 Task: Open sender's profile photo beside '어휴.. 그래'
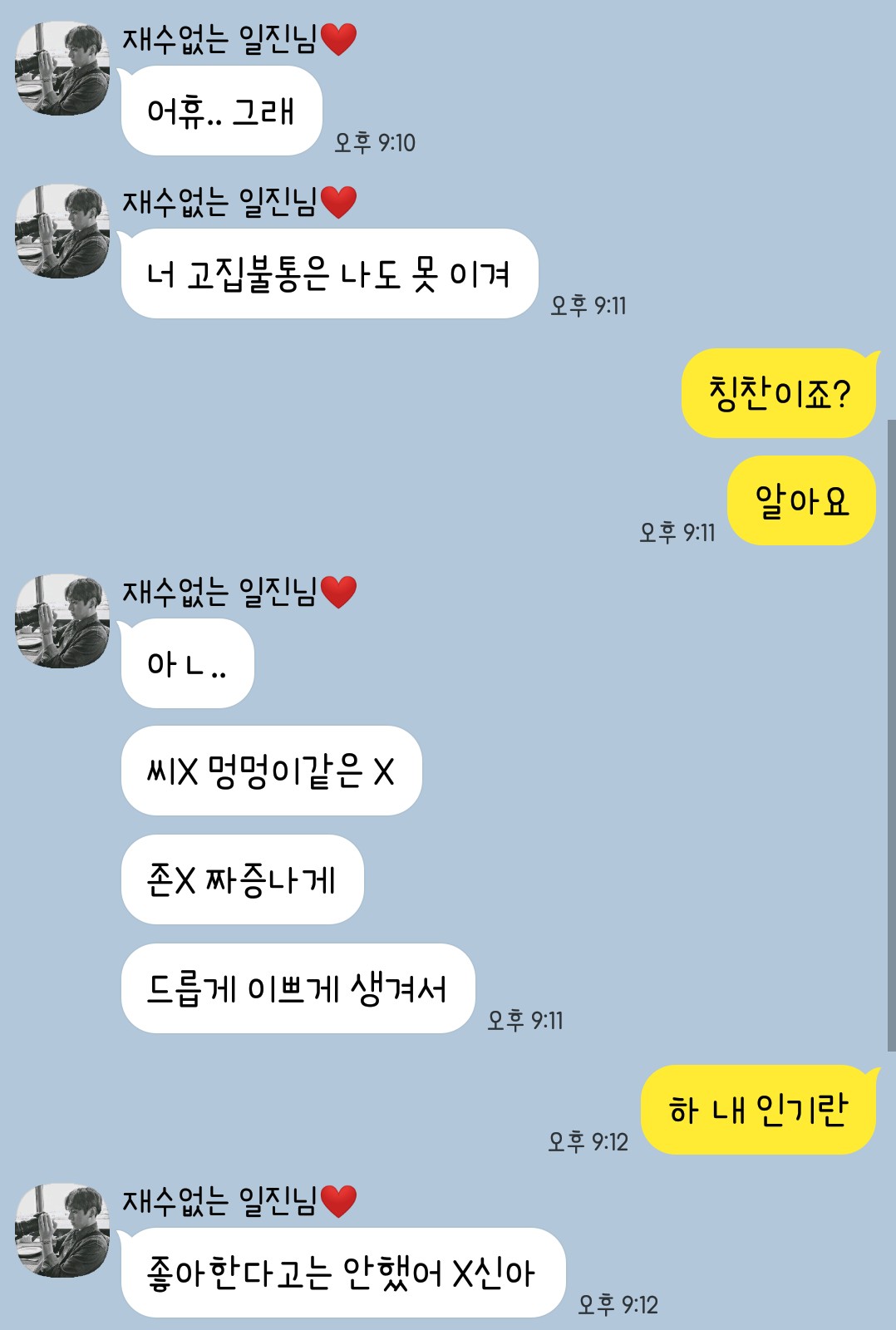point(62,68)
